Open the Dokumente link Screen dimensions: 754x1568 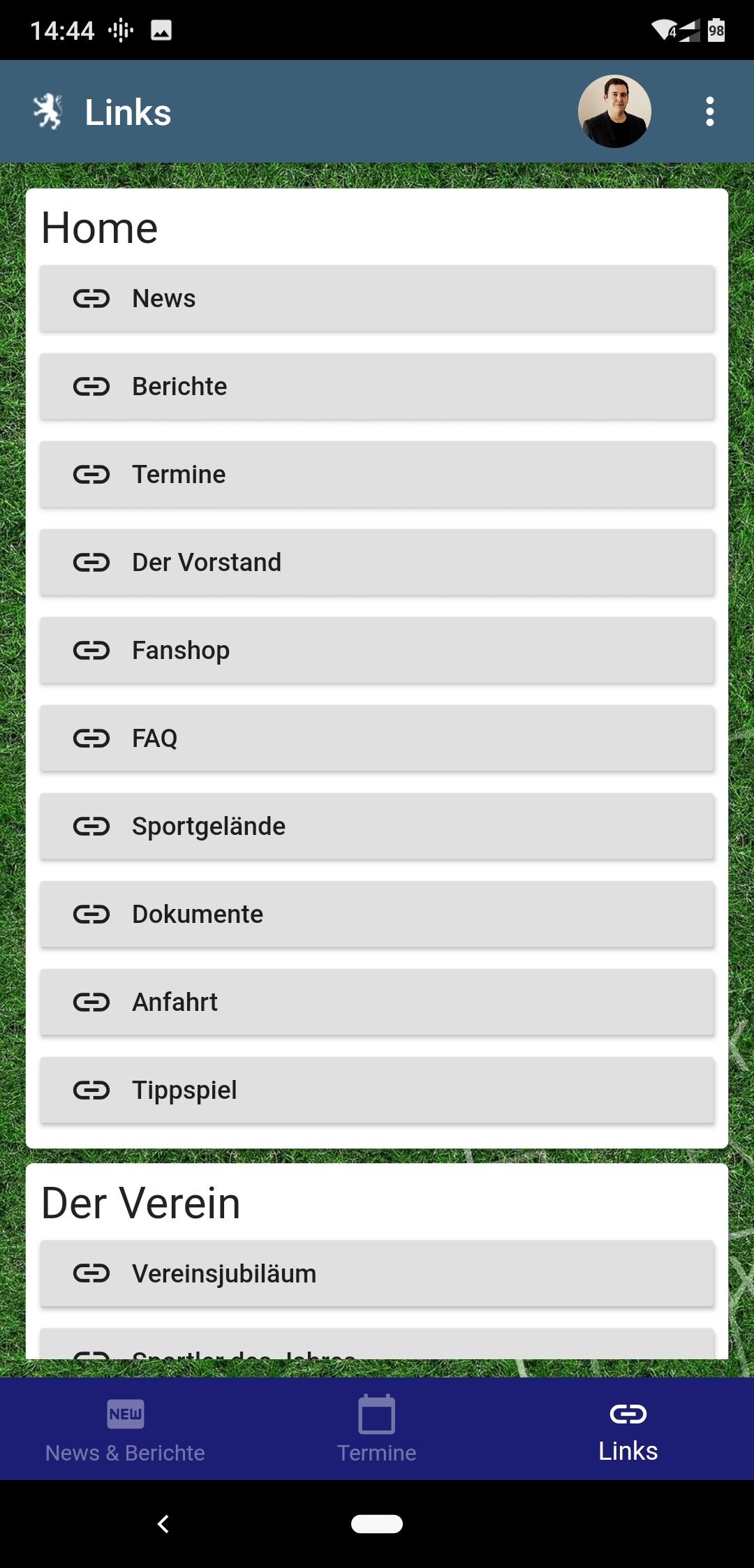click(377, 914)
